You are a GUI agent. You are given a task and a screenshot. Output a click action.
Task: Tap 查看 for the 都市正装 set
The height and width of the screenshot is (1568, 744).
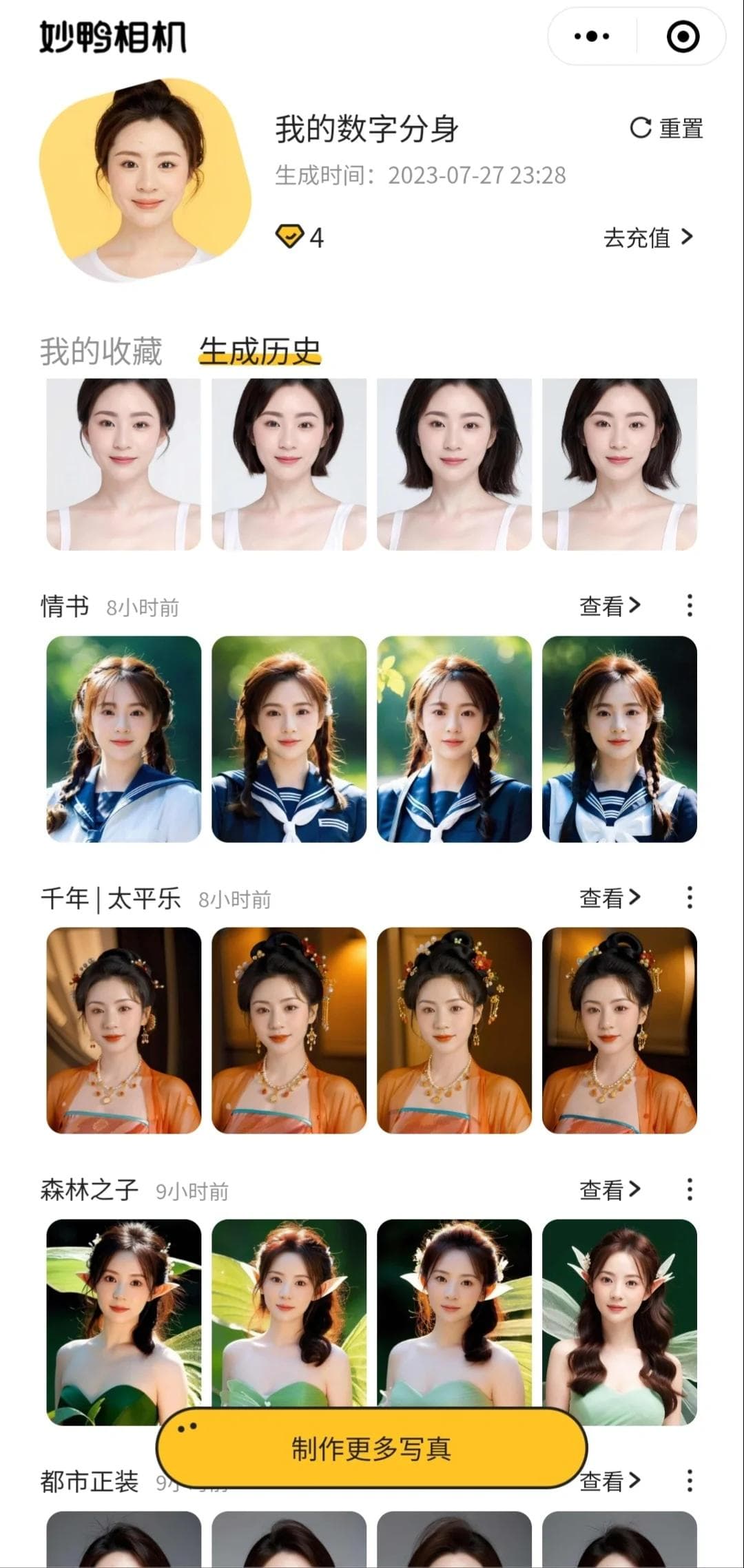pyautogui.click(x=610, y=1481)
